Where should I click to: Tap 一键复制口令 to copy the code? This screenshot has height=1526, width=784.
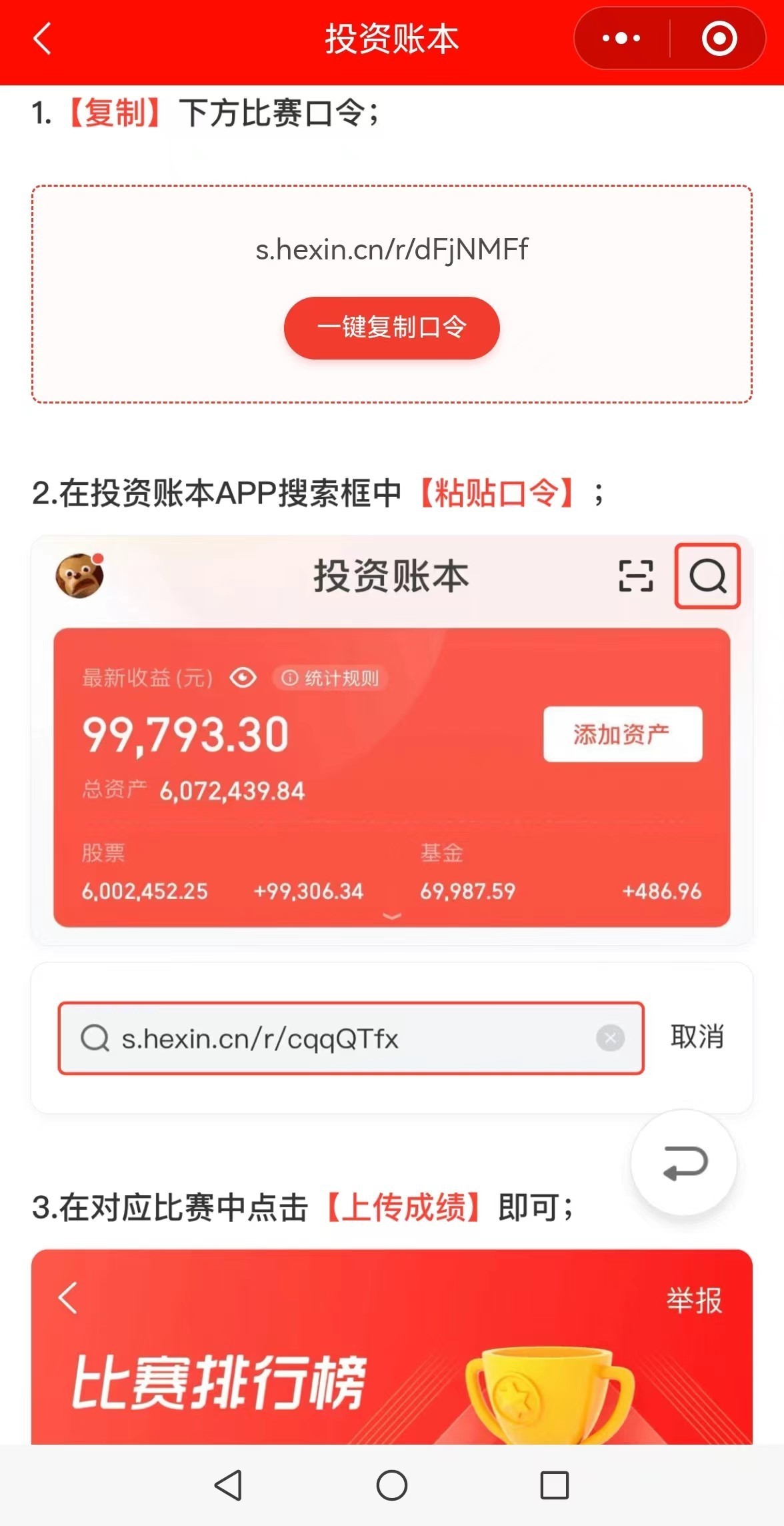(392, 327)
